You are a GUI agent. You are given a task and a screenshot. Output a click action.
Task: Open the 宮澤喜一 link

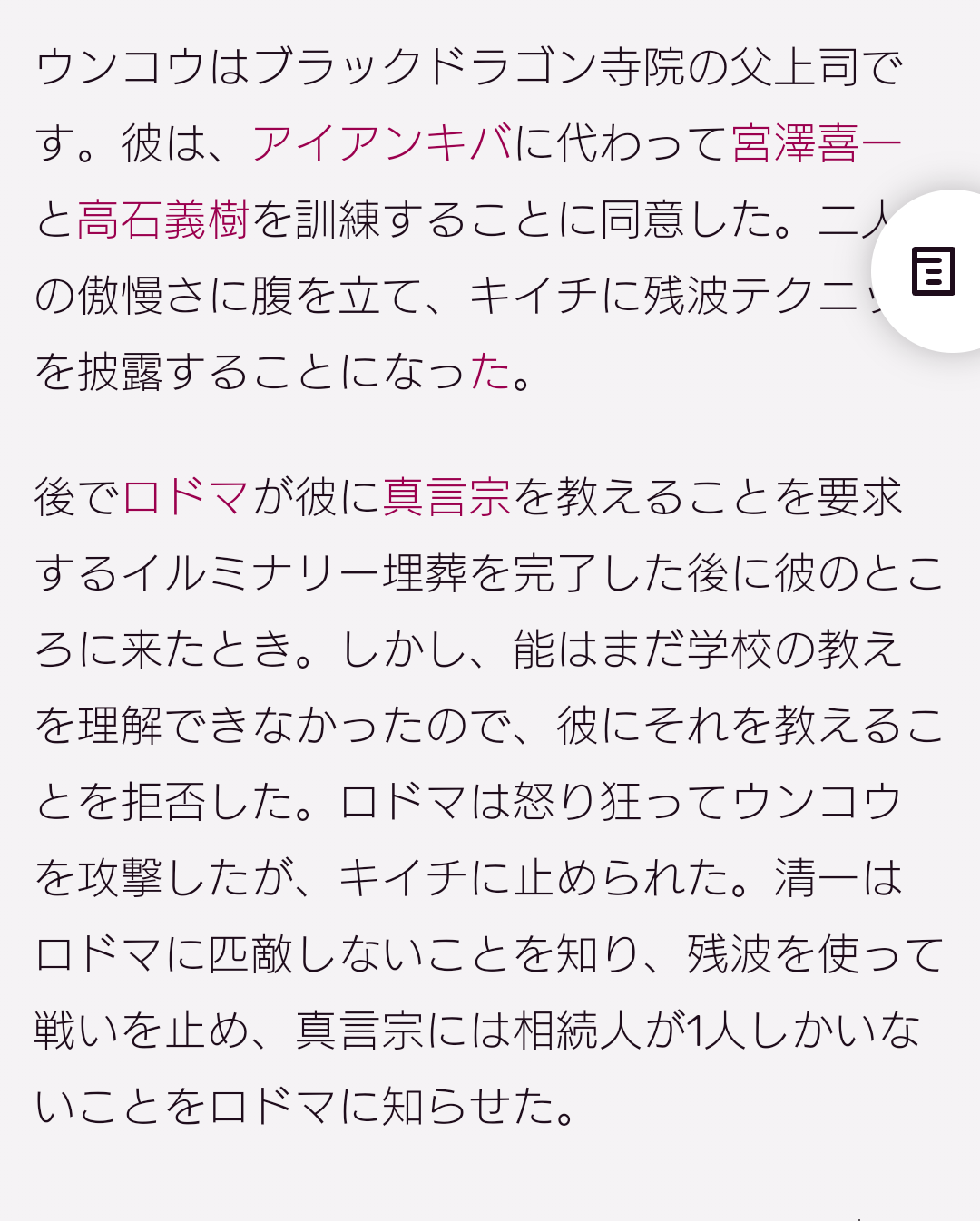[x=817, y=143]
